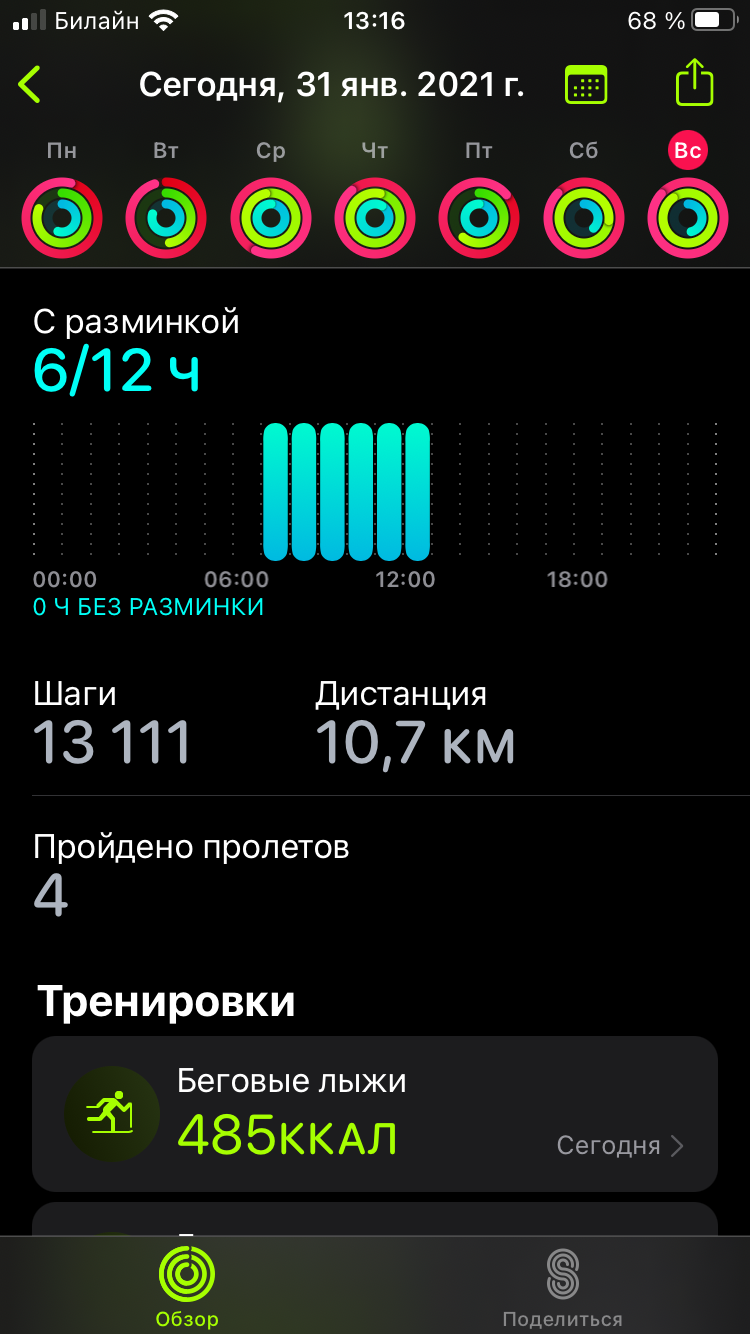Share today's activity summary
The image size is (750, 1334).
[x=695, y=83]
